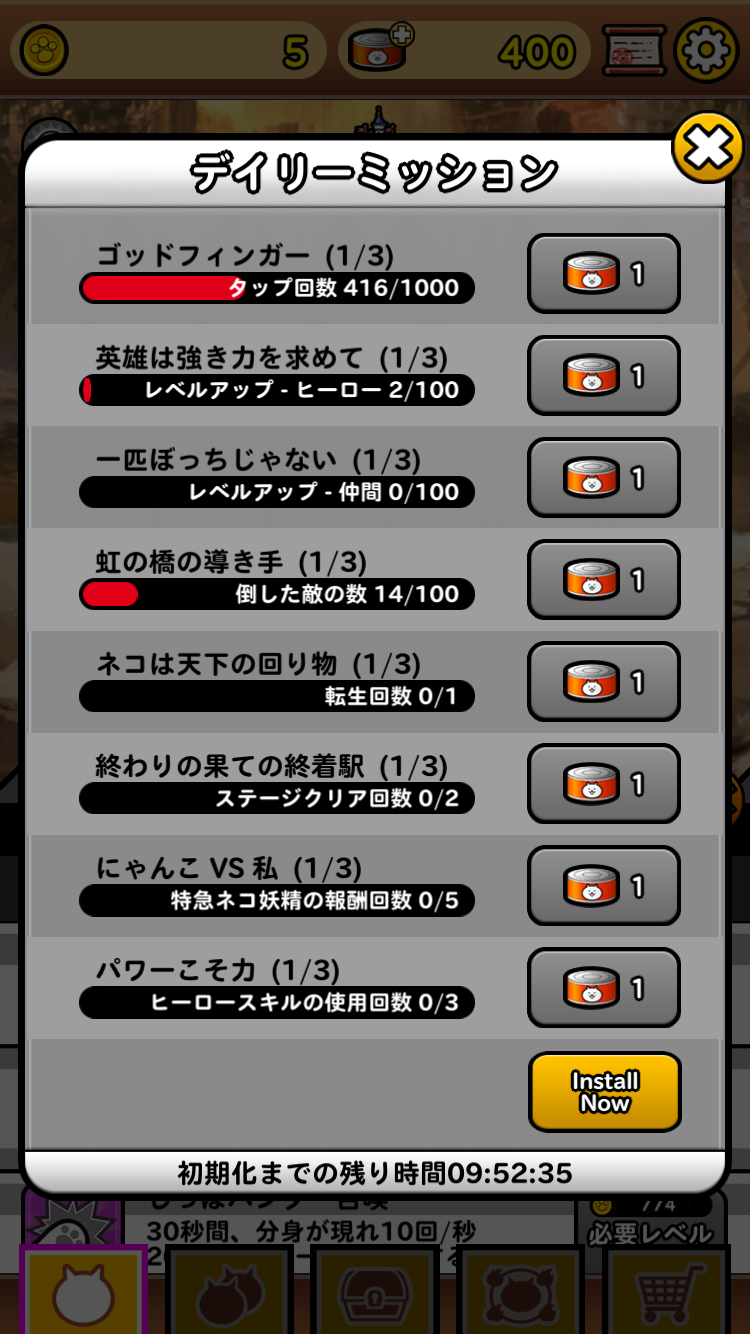This screenshot has height=1334, width=750.
Task: Close the デイリーミッション dialog
Action: click(x=707, y=148)
